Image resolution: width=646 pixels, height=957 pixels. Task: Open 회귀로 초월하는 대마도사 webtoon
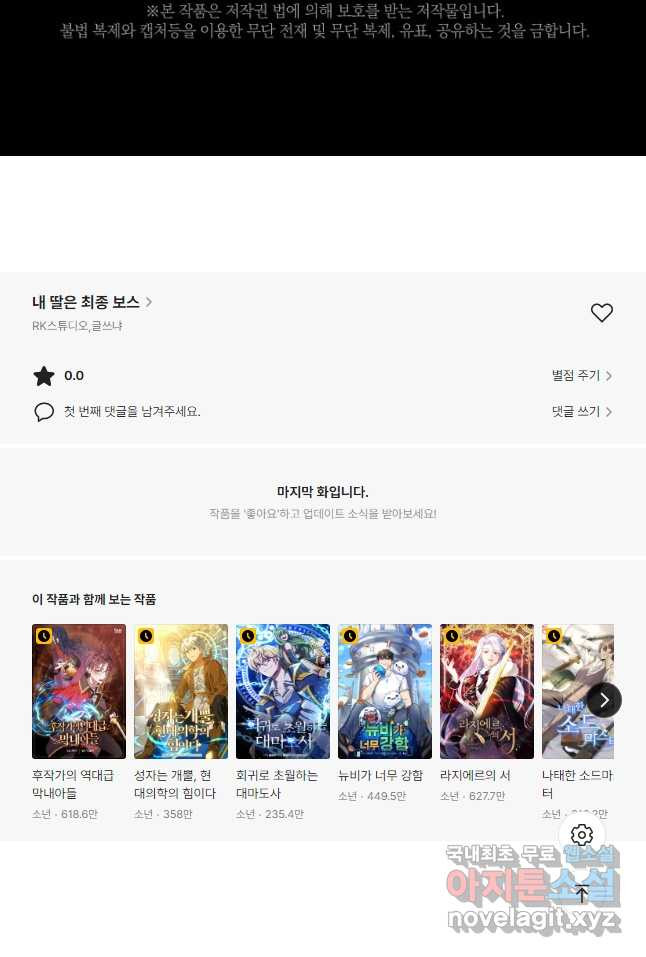[x=283, y=692]
